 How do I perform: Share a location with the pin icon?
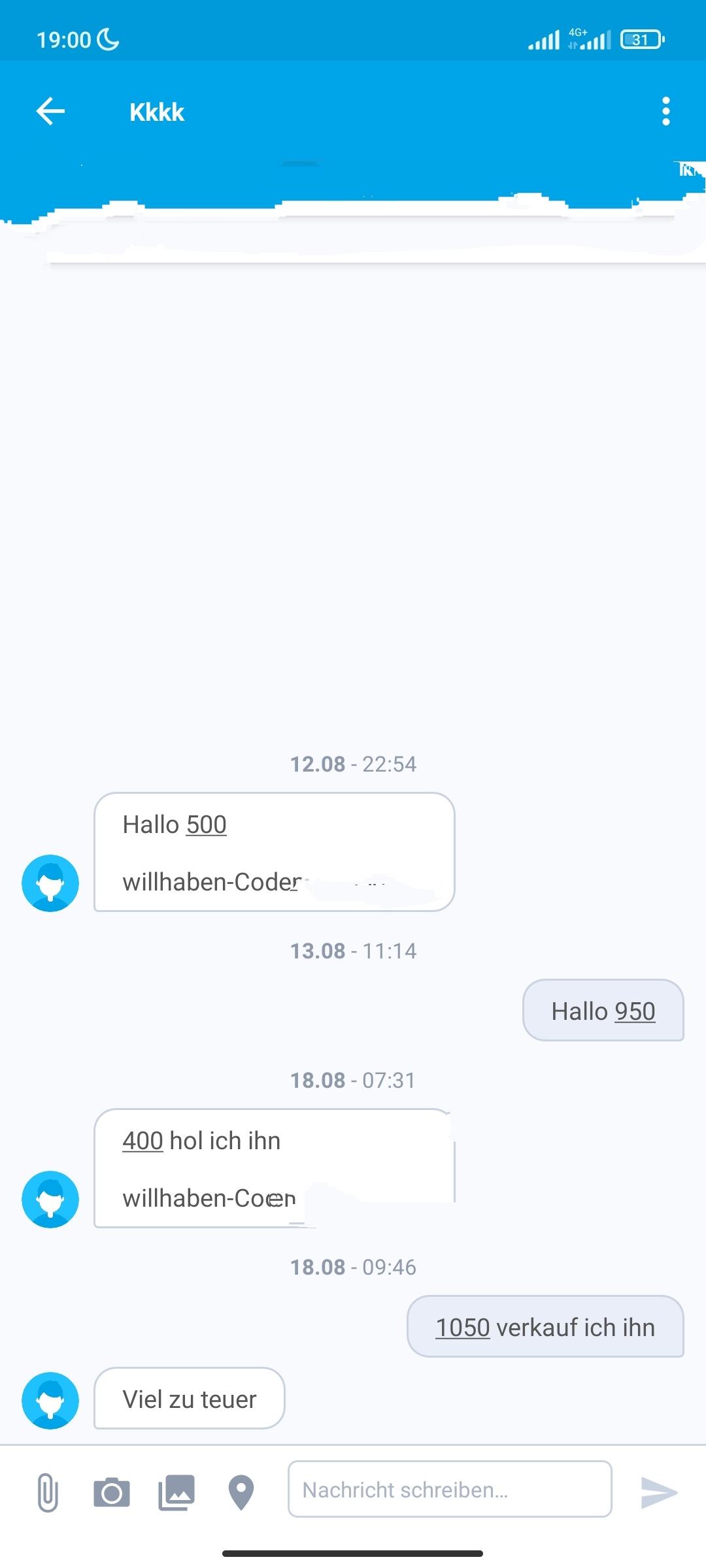click(x=241, y=1492)
